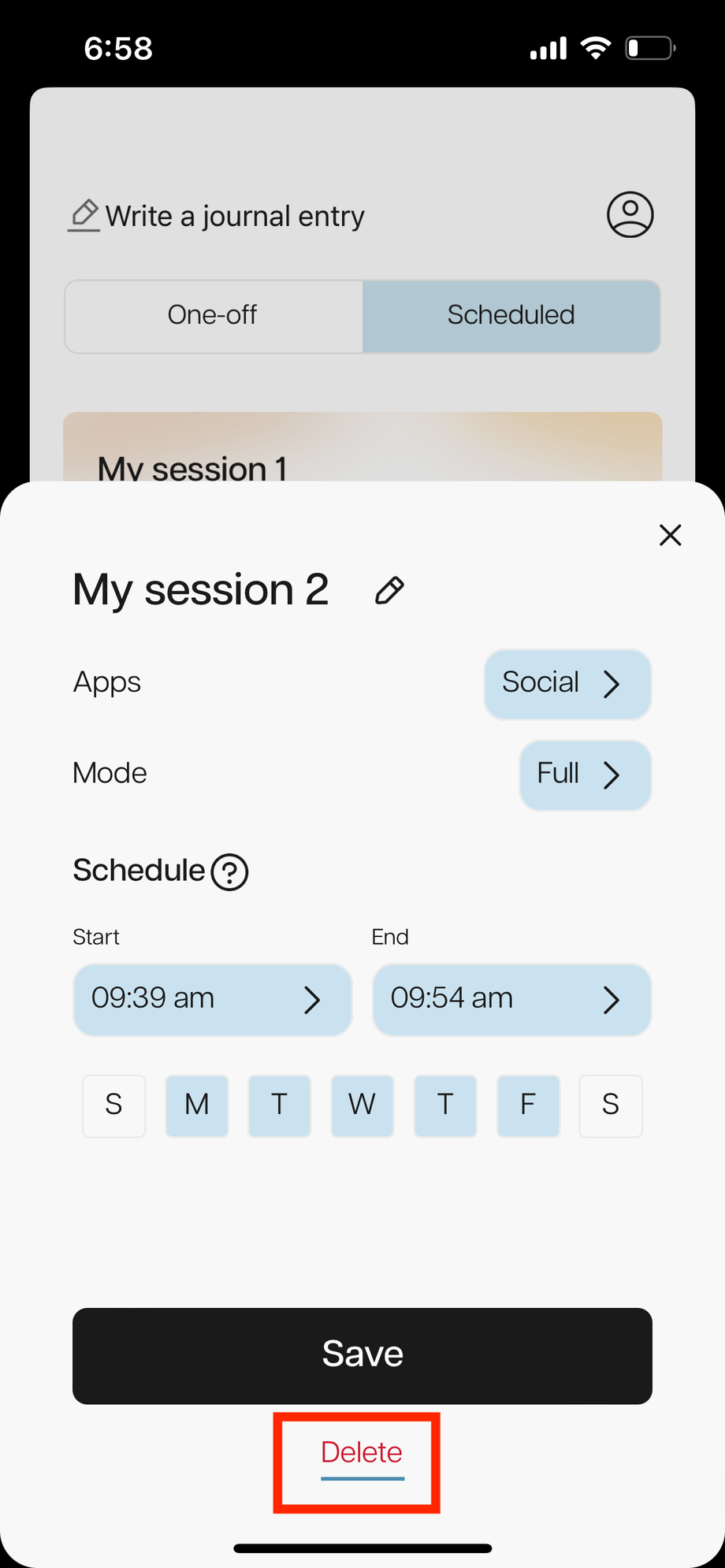The height and width of the screenshot is (1568, 725).
Task: Open the Social apps selector
Action: coord(567,684)
